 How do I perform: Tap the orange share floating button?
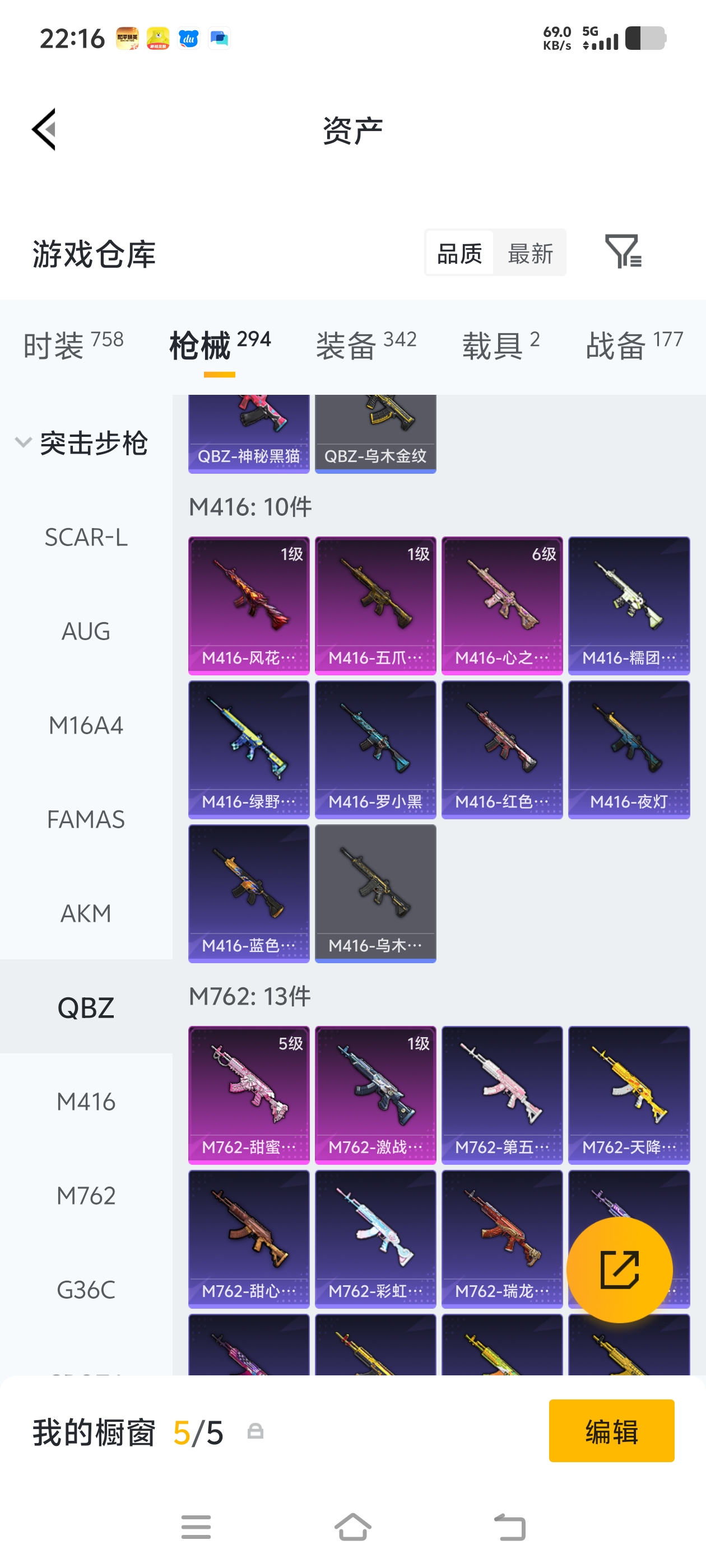[620, 1270]
